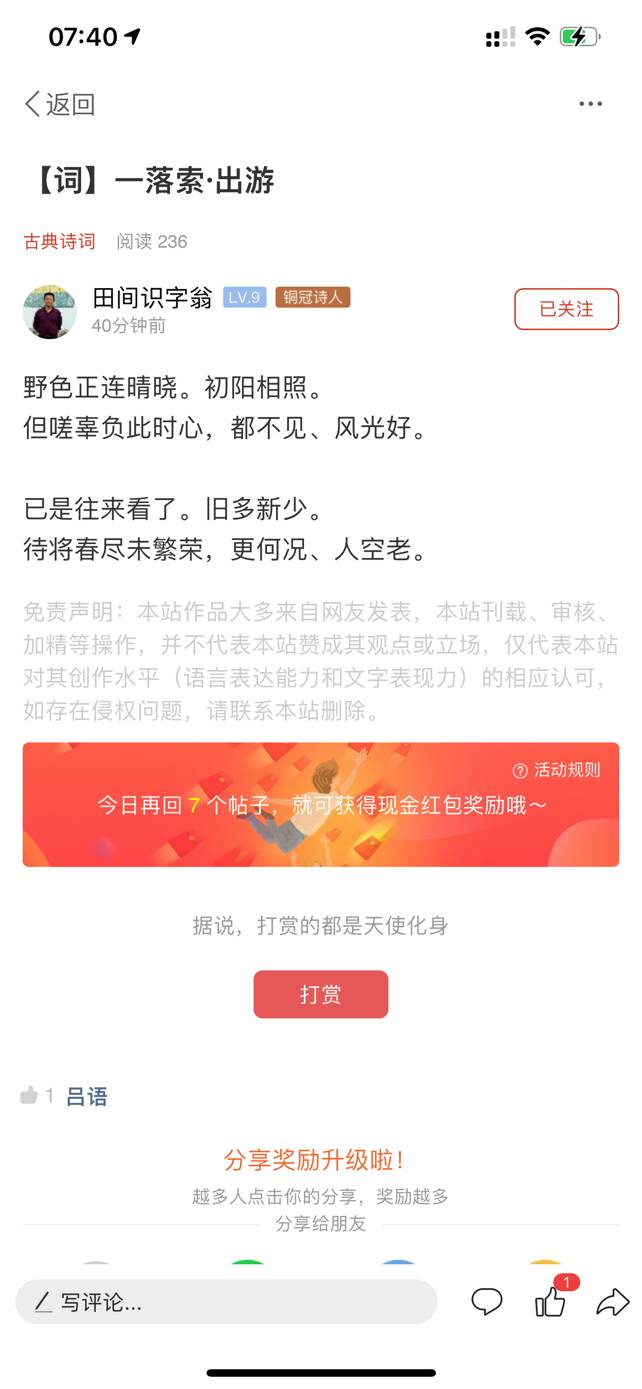Tap the 写评论 comment input field
642x1389 pixels.
[x=226, y=1302]
